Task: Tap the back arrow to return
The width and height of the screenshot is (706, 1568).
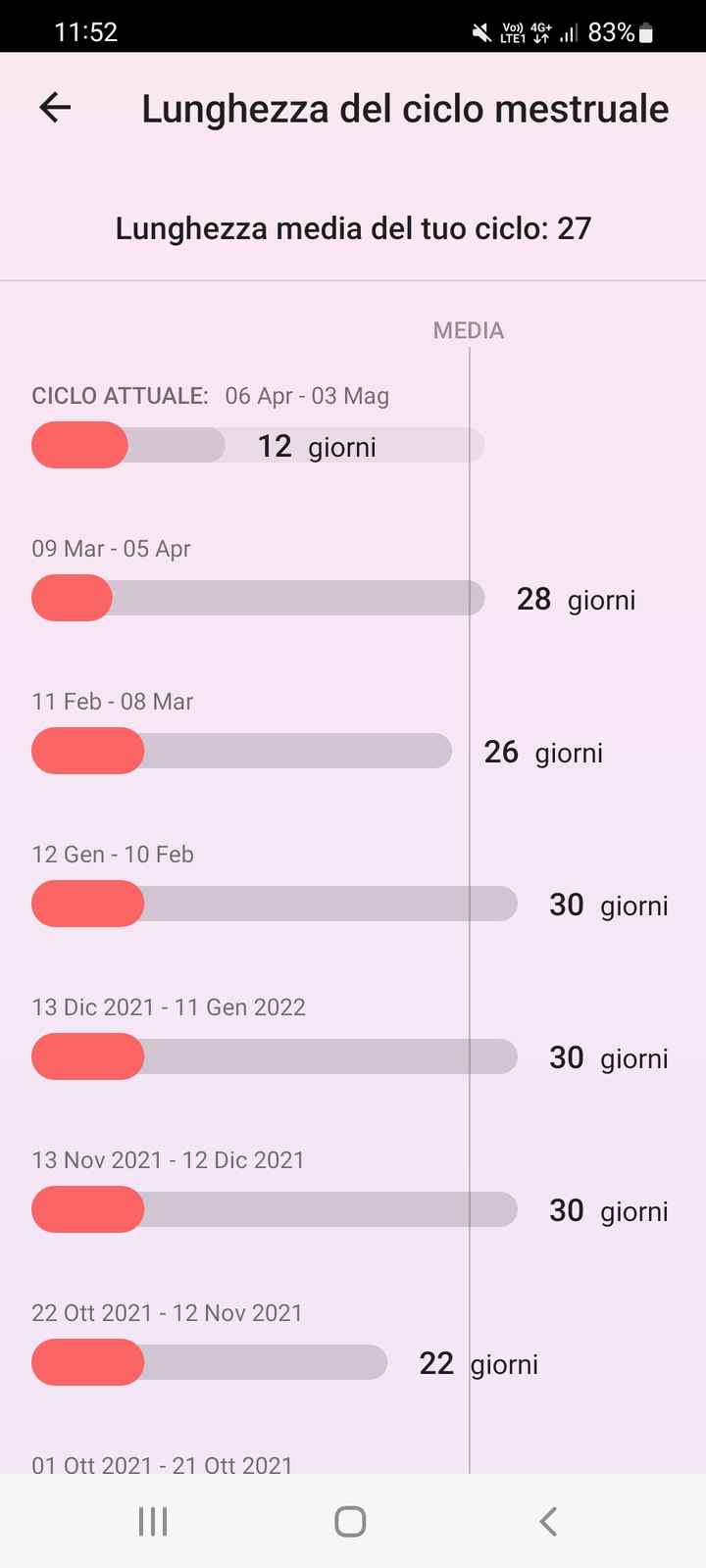Action: [x=54, y=108]
